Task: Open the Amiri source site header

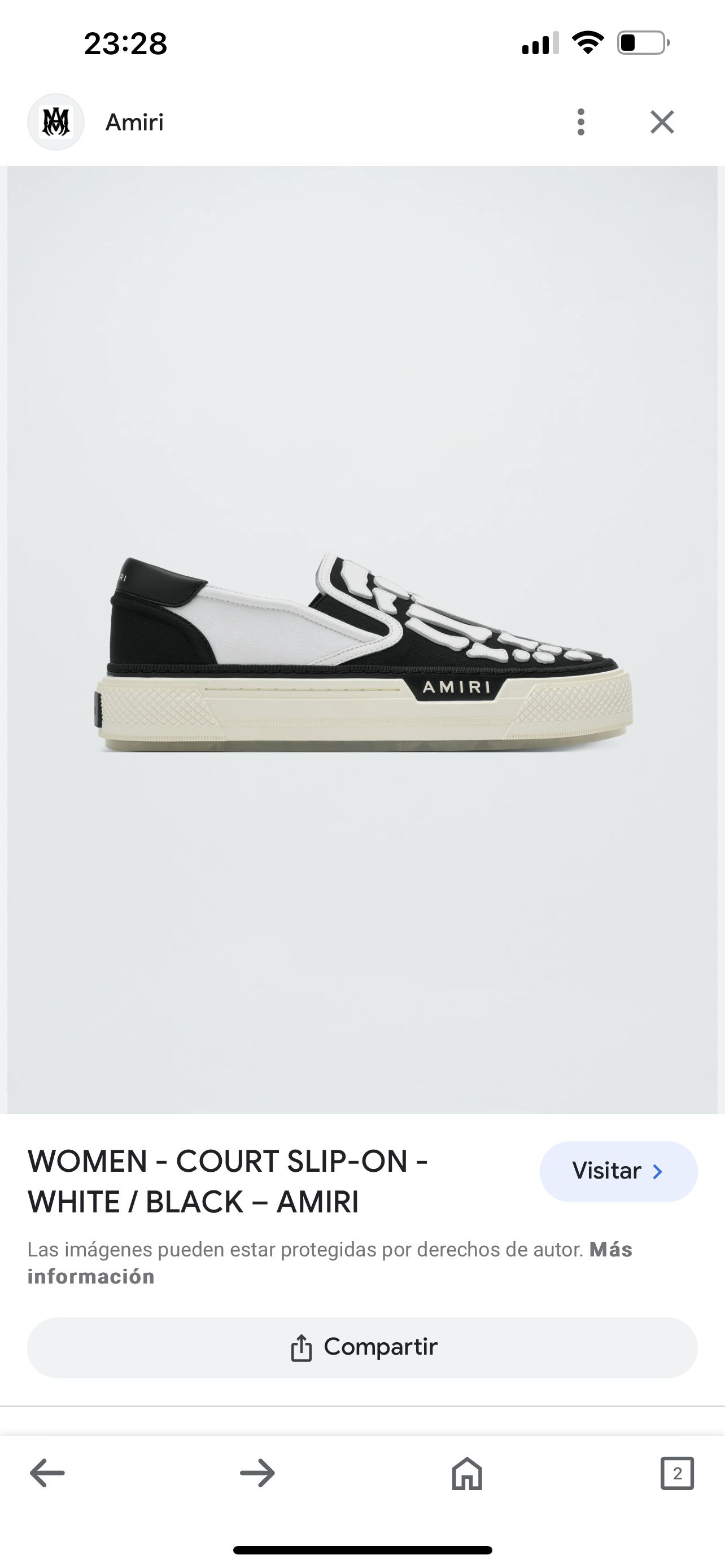Action: (134, 122)
